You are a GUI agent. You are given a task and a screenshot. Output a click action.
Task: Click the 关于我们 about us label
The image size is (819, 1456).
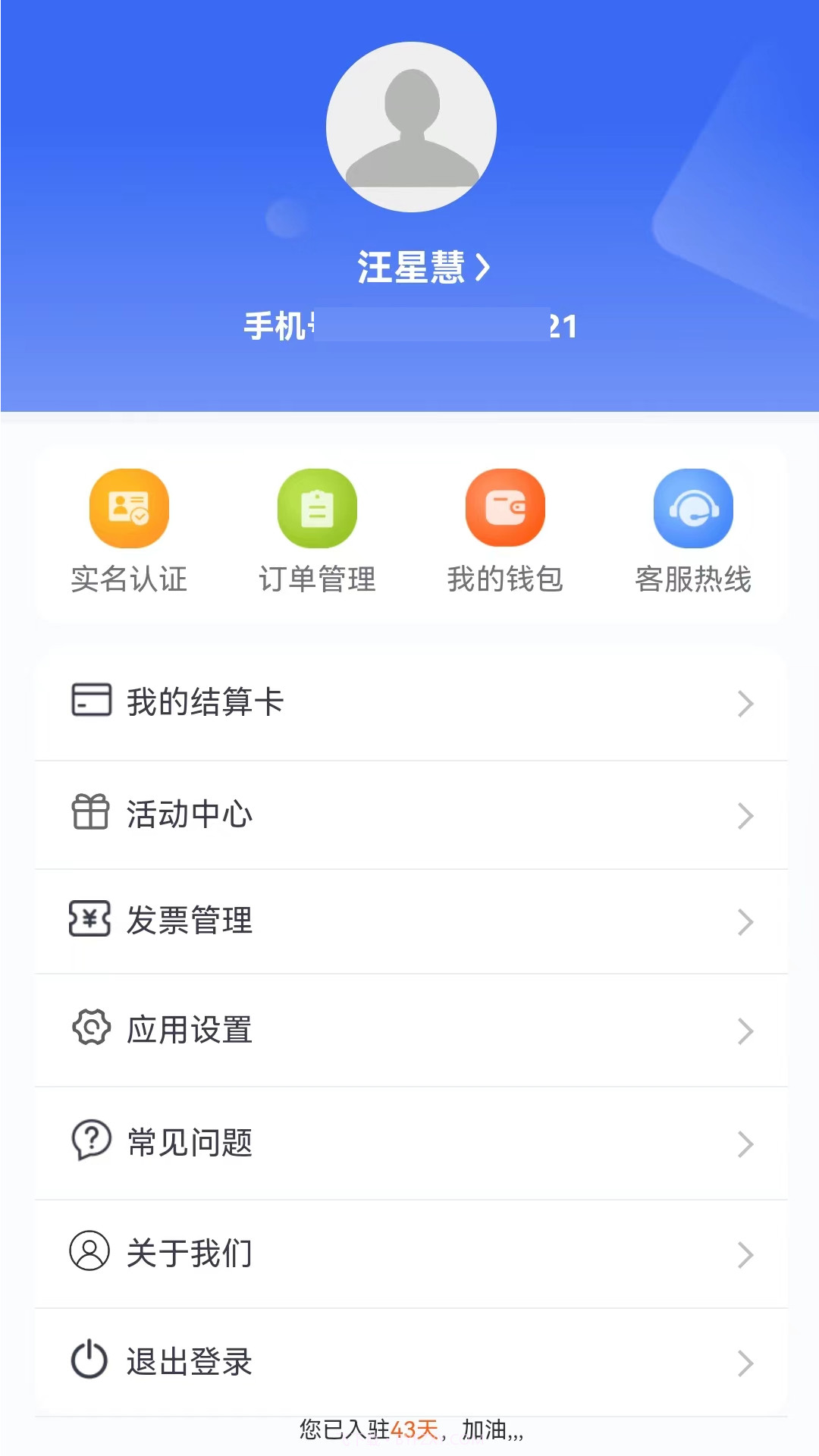point(190,1253)
